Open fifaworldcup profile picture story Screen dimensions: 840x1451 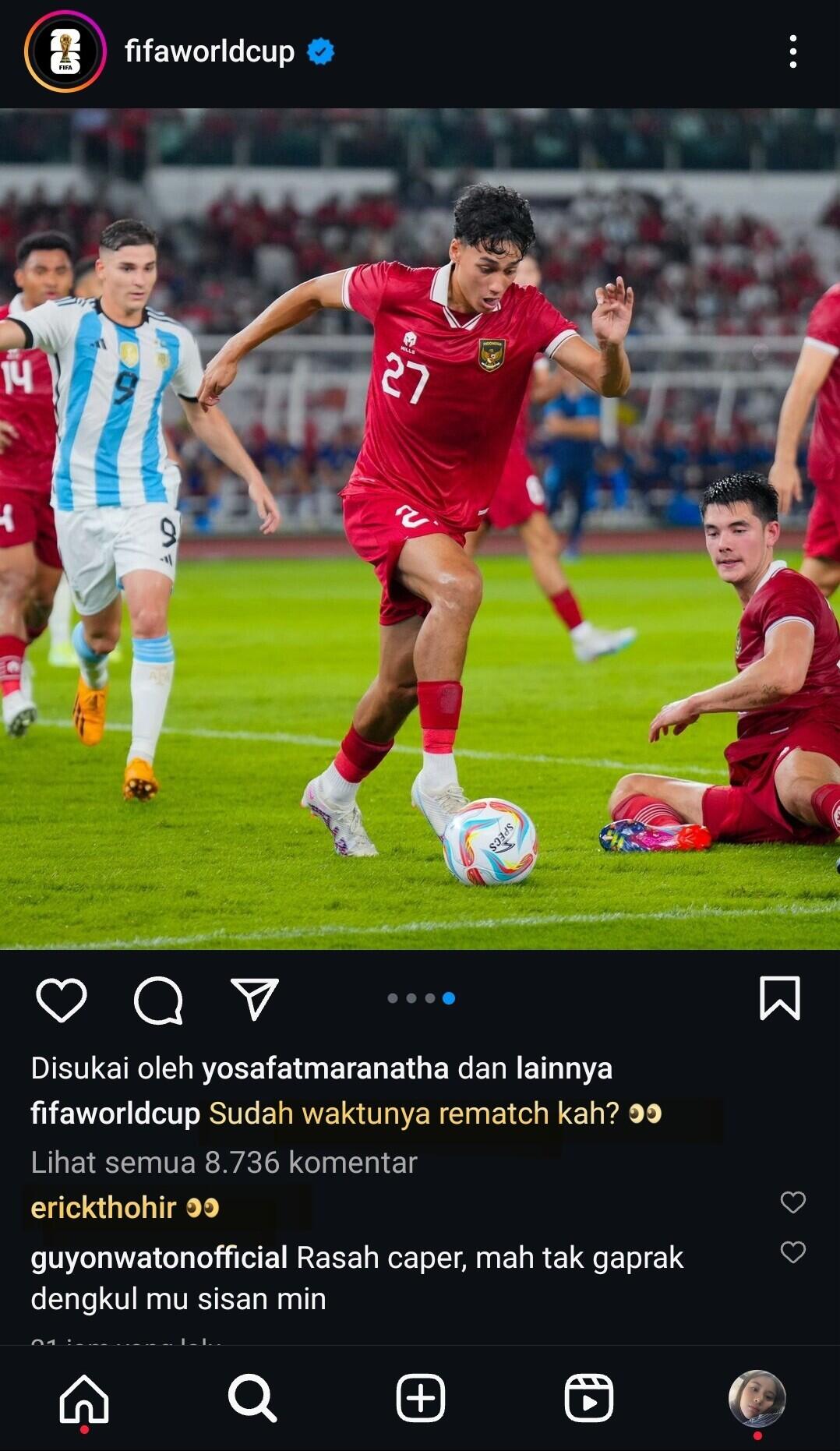(65, 51)
